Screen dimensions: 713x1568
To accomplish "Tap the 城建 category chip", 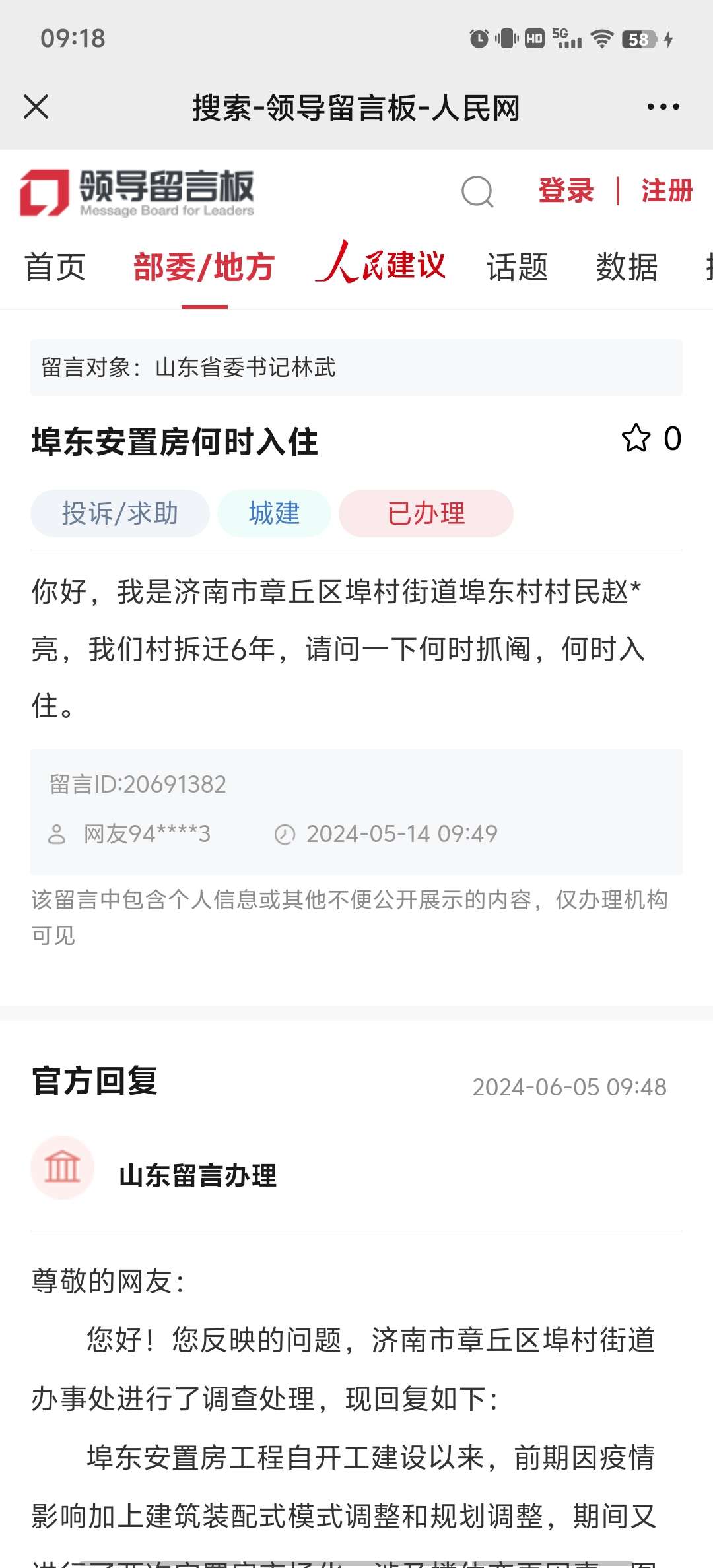I will pyautogui.click(x=274, y=513).
